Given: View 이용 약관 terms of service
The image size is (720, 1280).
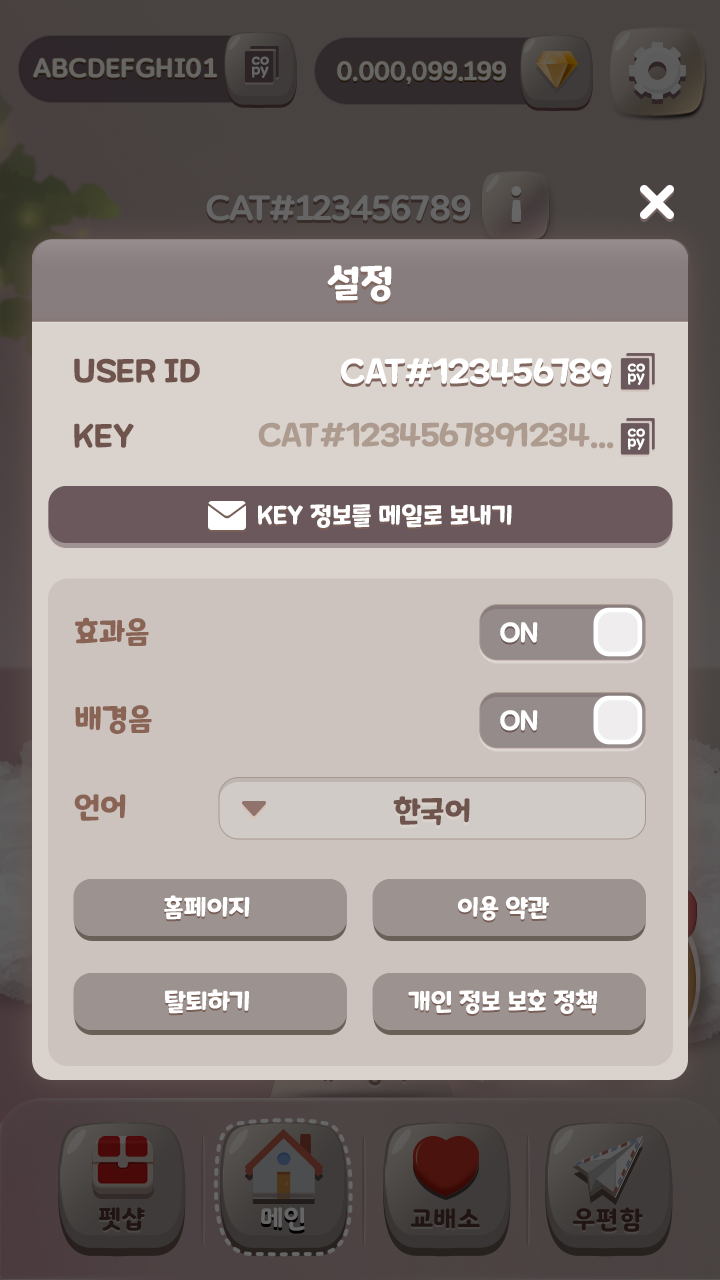Looking at the screenshot, I should point(509,908).
